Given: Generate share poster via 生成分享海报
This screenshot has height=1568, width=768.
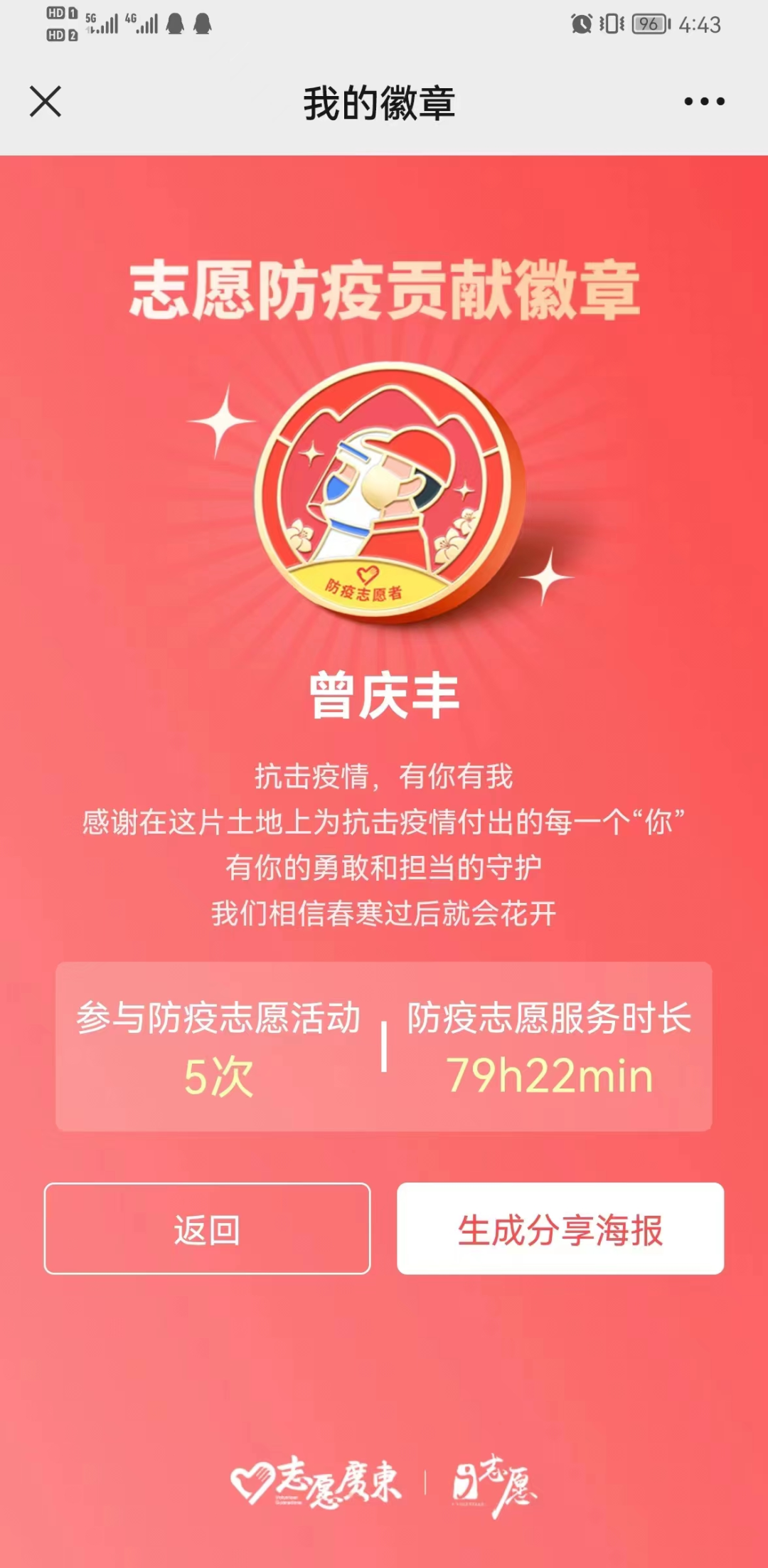Looking at the screenshot, I should (560, 1229).
